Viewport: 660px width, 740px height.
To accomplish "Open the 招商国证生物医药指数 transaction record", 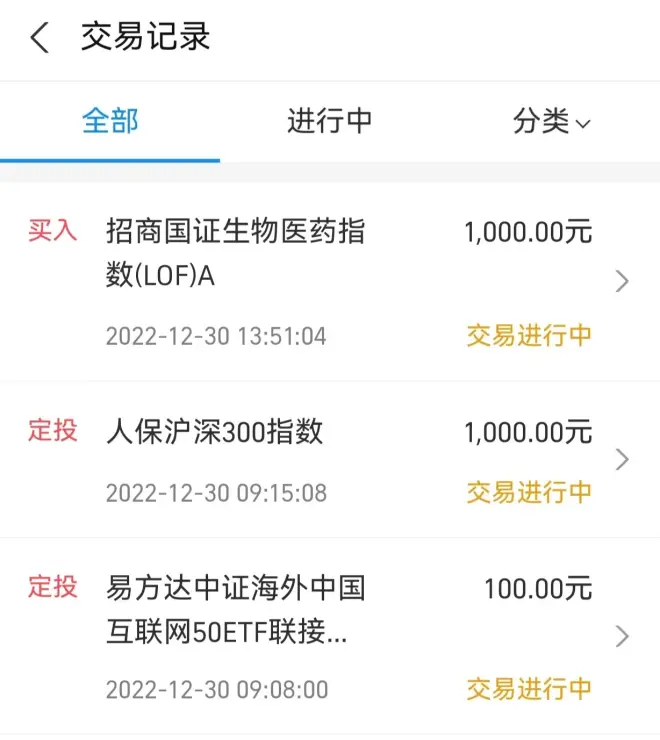I will (x=330, y=282).
